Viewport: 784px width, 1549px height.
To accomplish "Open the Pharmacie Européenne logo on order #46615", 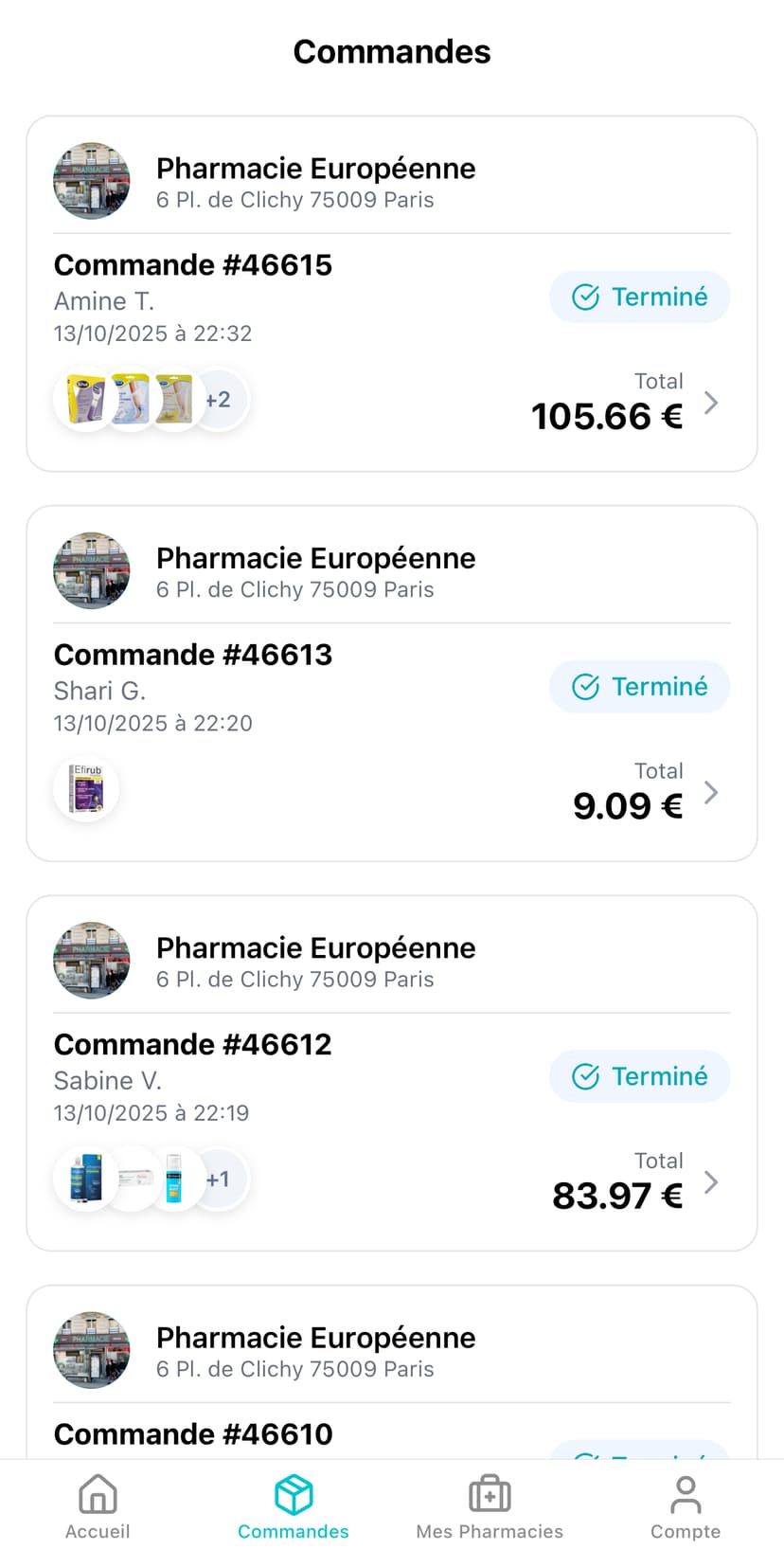I will tap(92, 180).
